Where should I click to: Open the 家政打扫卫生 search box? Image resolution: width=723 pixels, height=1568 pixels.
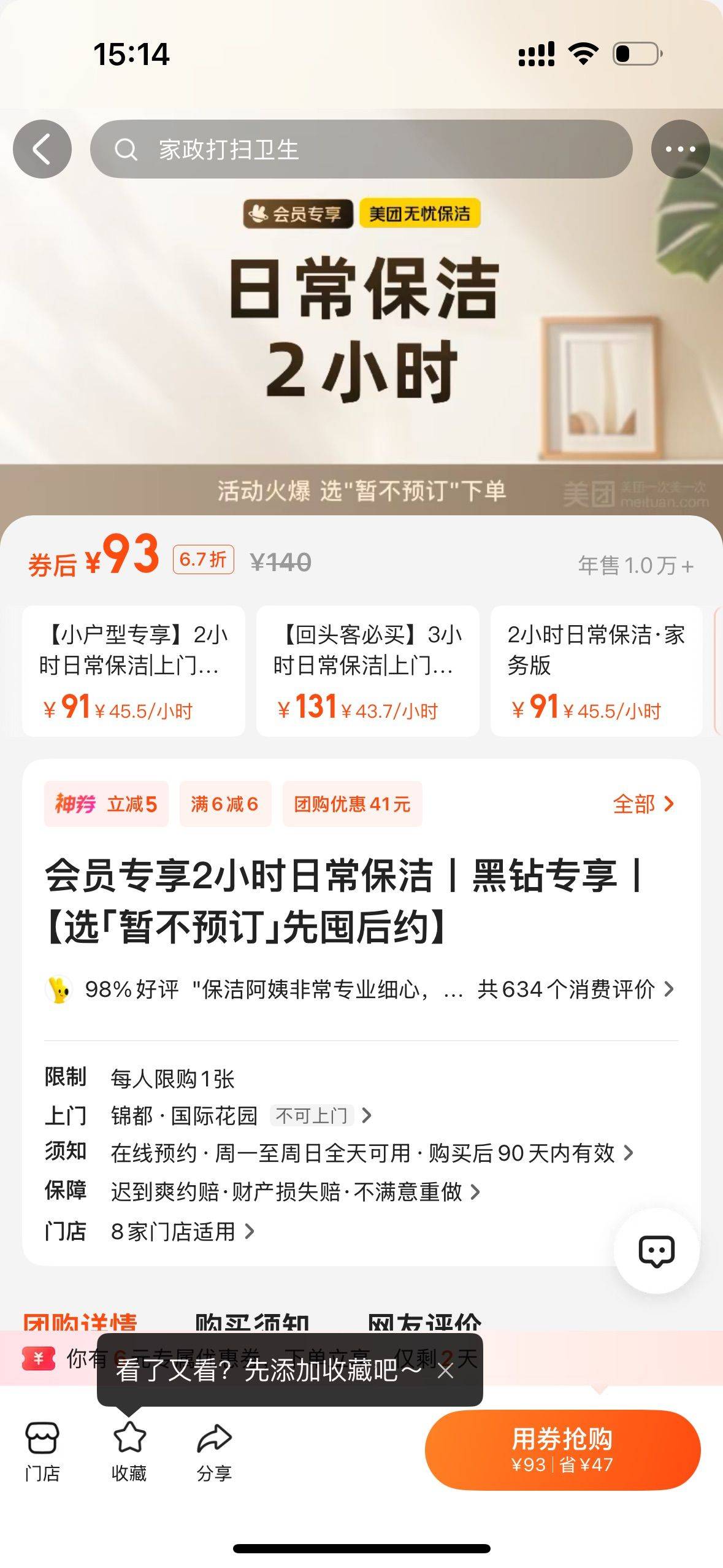pos(361,149)
